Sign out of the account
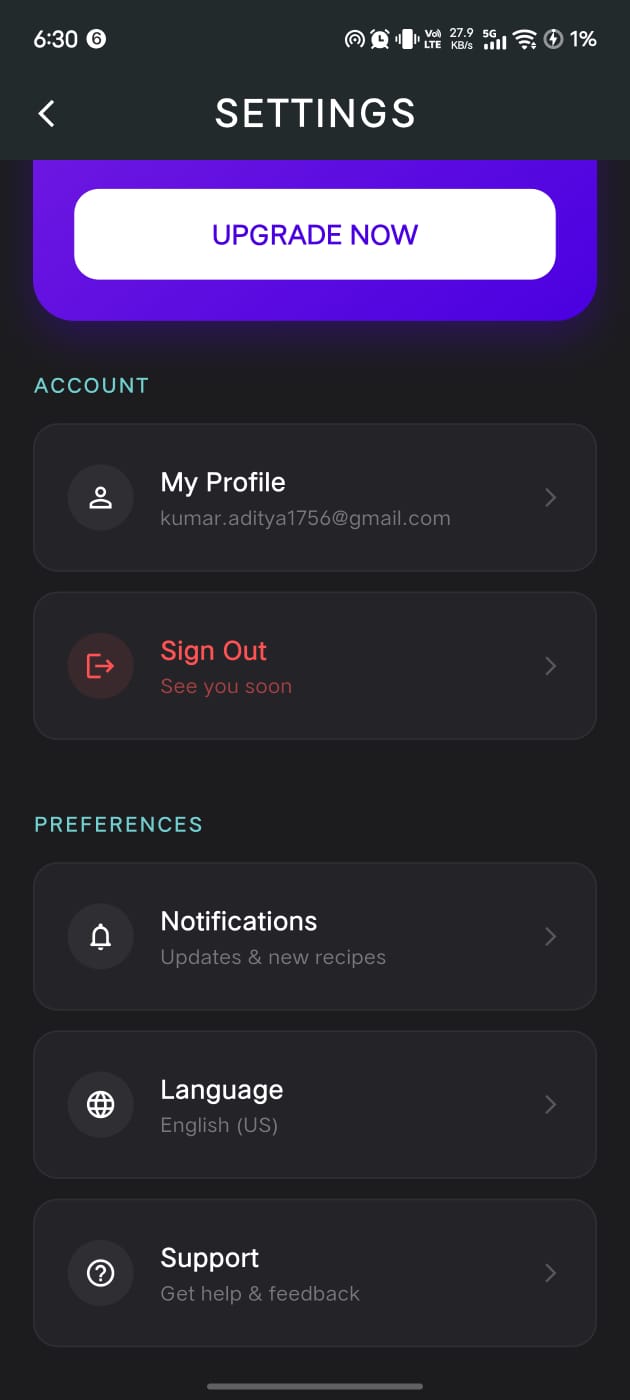630x1400 pixels. (314, 666)
